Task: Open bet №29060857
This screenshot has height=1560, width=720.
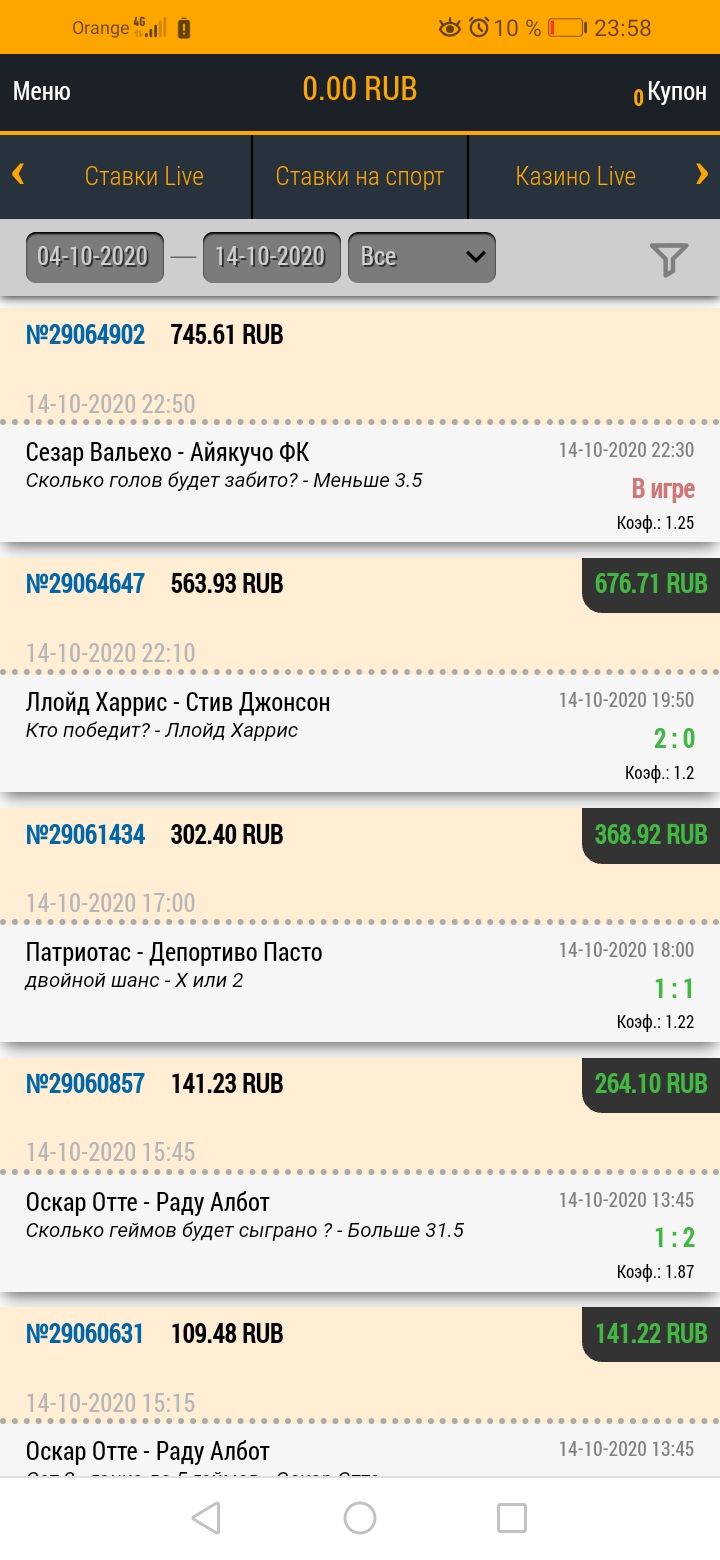Action: click(85, 1083)
